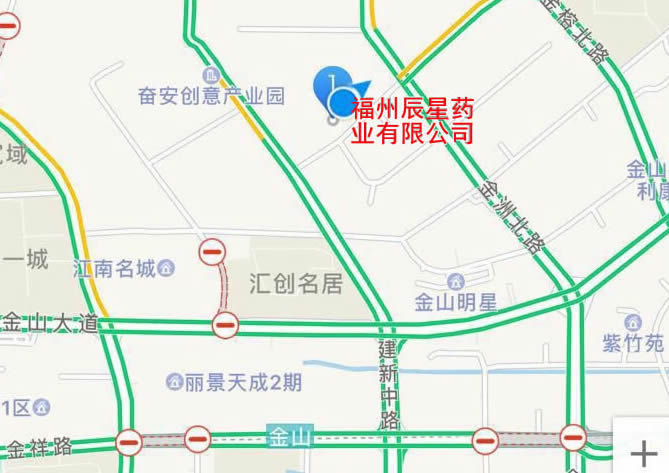Open the 奋安创意产业园 place marker
Image resolution: width=669 pixels, height=473 pixels.
pos(211,76)
